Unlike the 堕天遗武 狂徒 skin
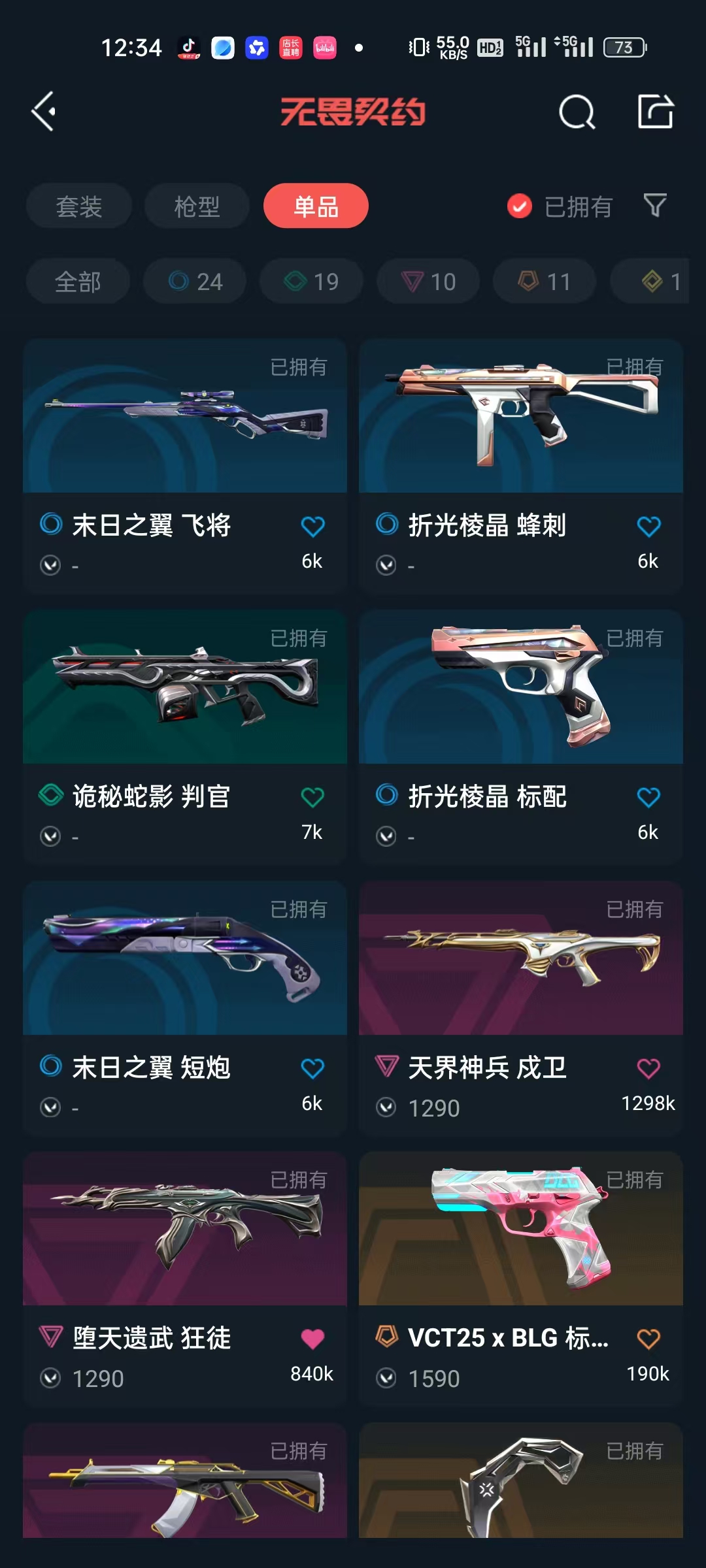Viewport: 706px width, 1568px height. coord(312,1339)
